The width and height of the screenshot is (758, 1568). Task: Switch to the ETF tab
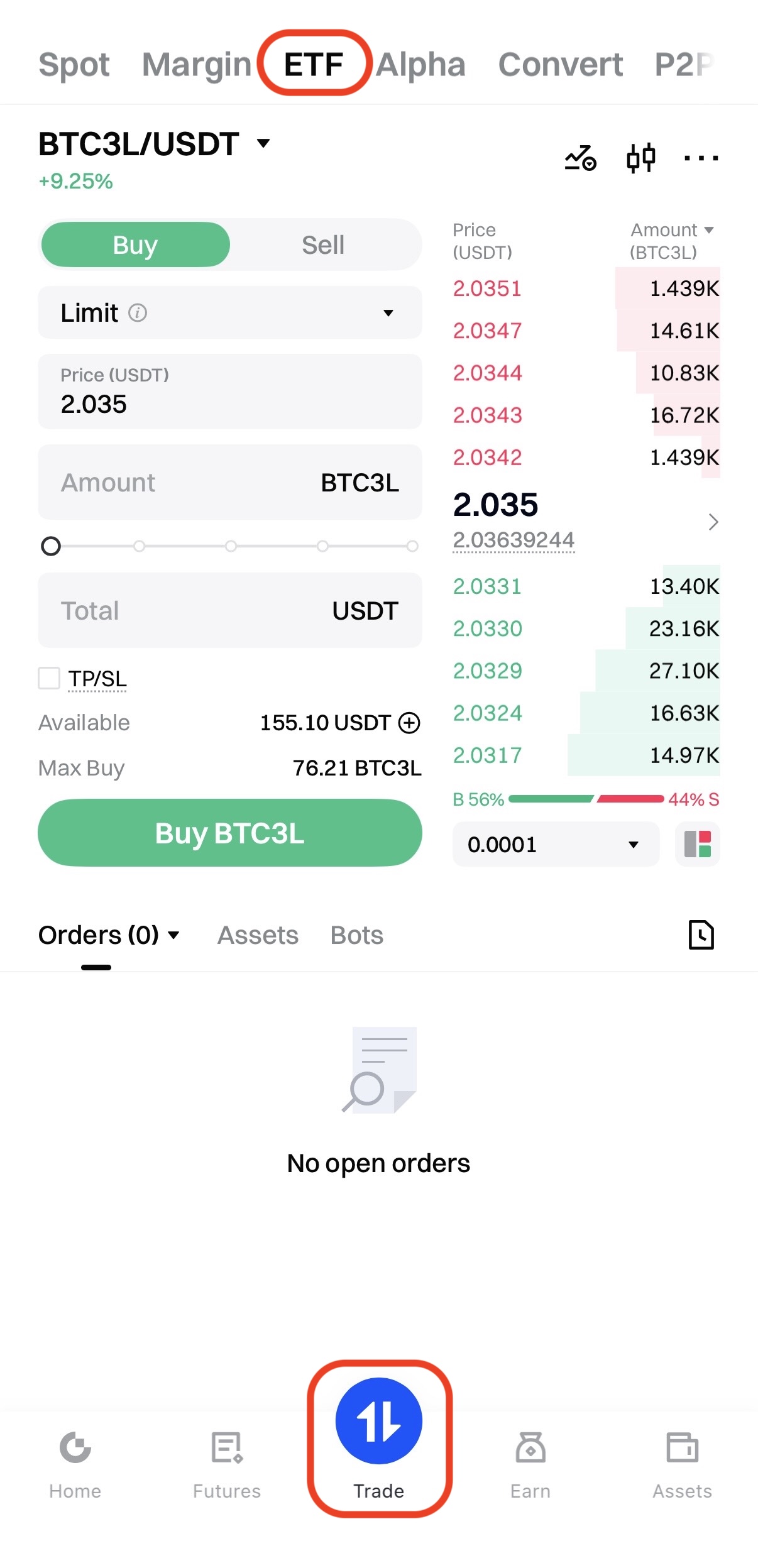tap(314, 63)
